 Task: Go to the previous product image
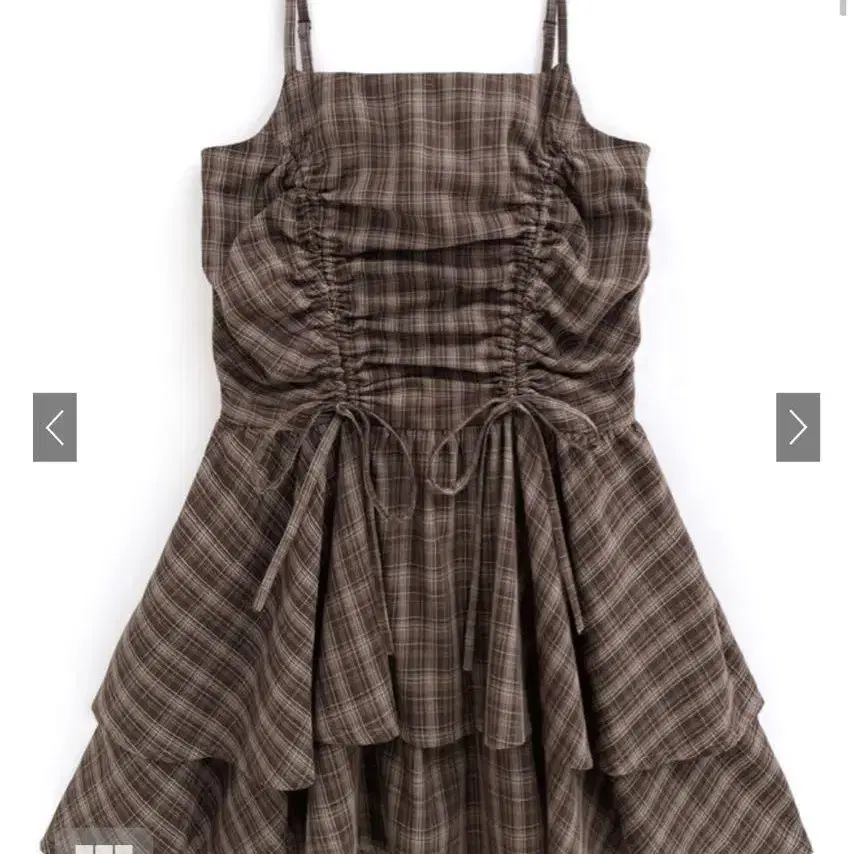click(x=55, y=427)
